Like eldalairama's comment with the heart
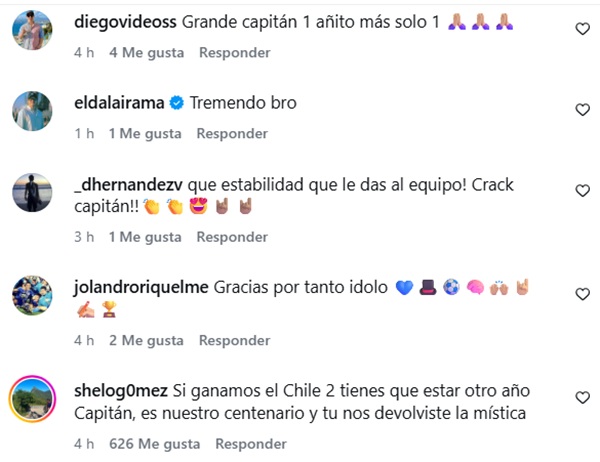 coord(582,110)
